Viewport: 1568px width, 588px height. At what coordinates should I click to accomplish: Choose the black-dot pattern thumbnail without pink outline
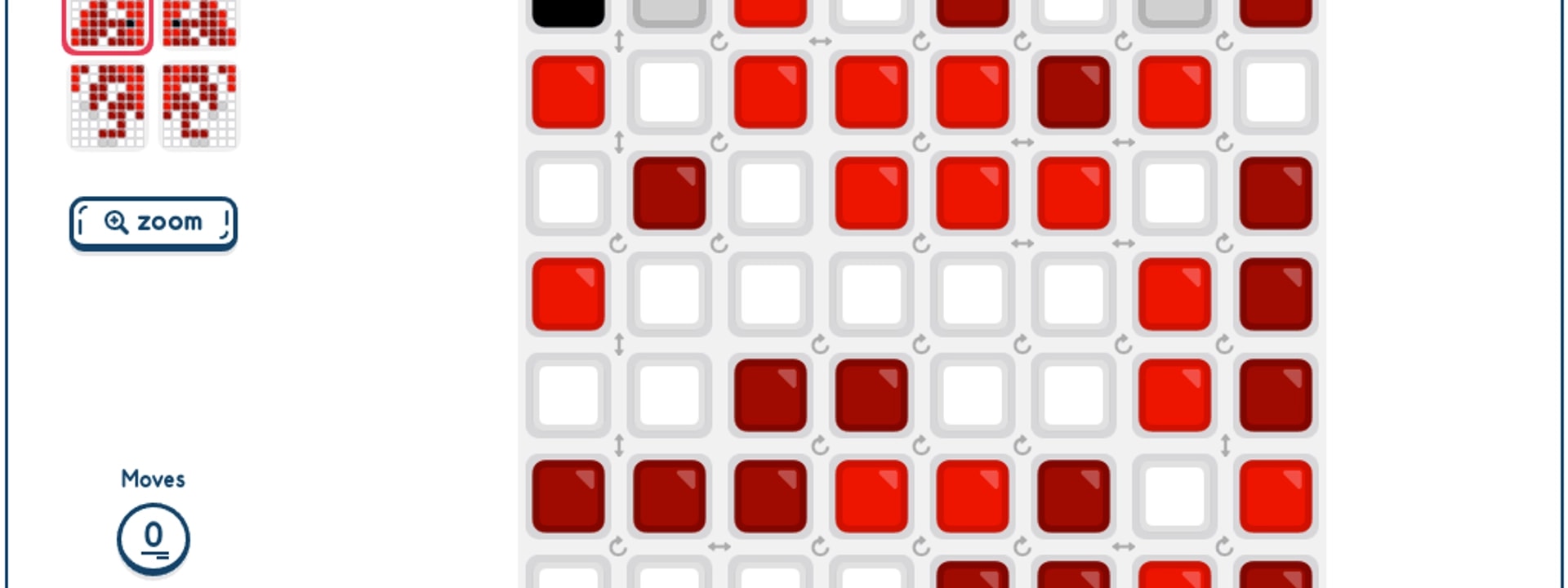[x=199, y=24]
